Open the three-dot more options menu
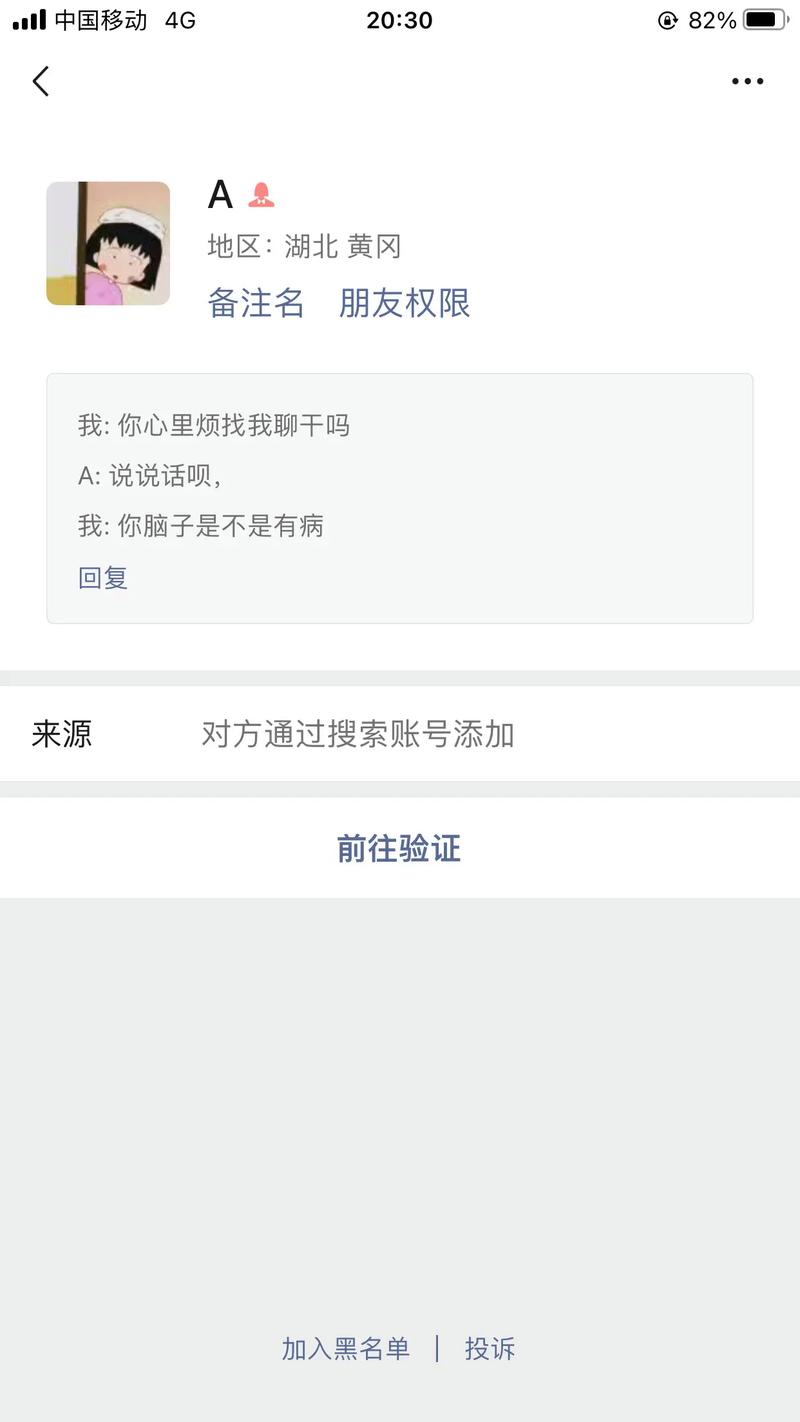800x1422 pixels. tap(747, 82)
